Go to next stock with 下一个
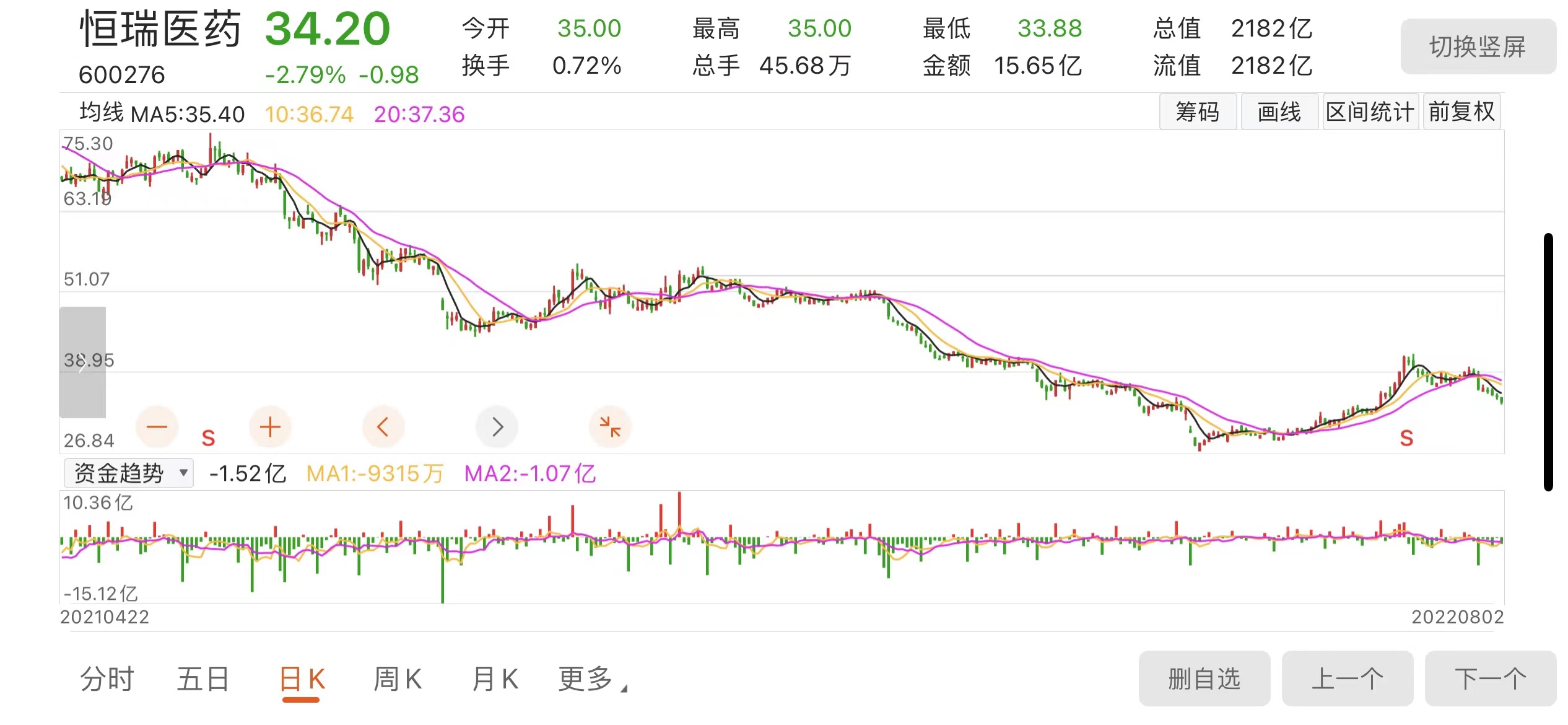 pos(1490,679)
